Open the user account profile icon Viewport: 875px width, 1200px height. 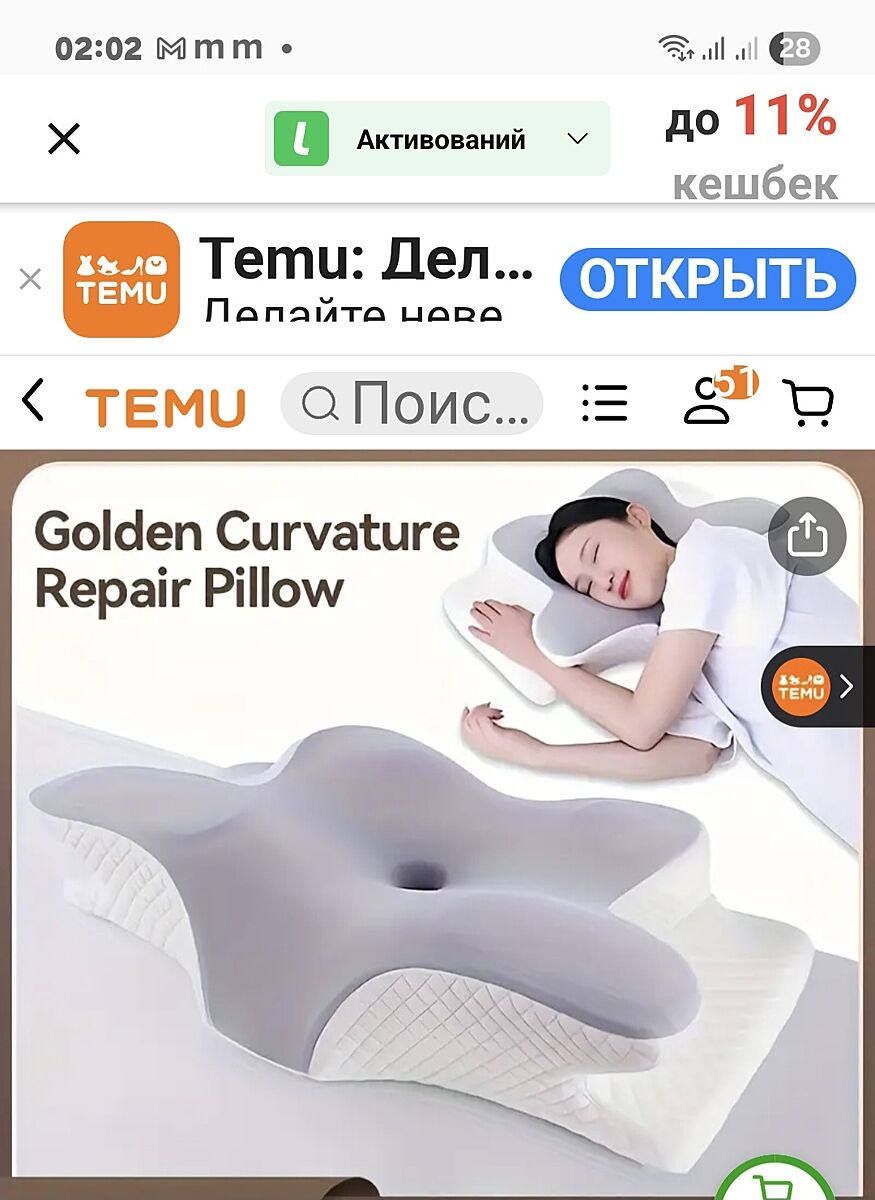tap(708, 401)
